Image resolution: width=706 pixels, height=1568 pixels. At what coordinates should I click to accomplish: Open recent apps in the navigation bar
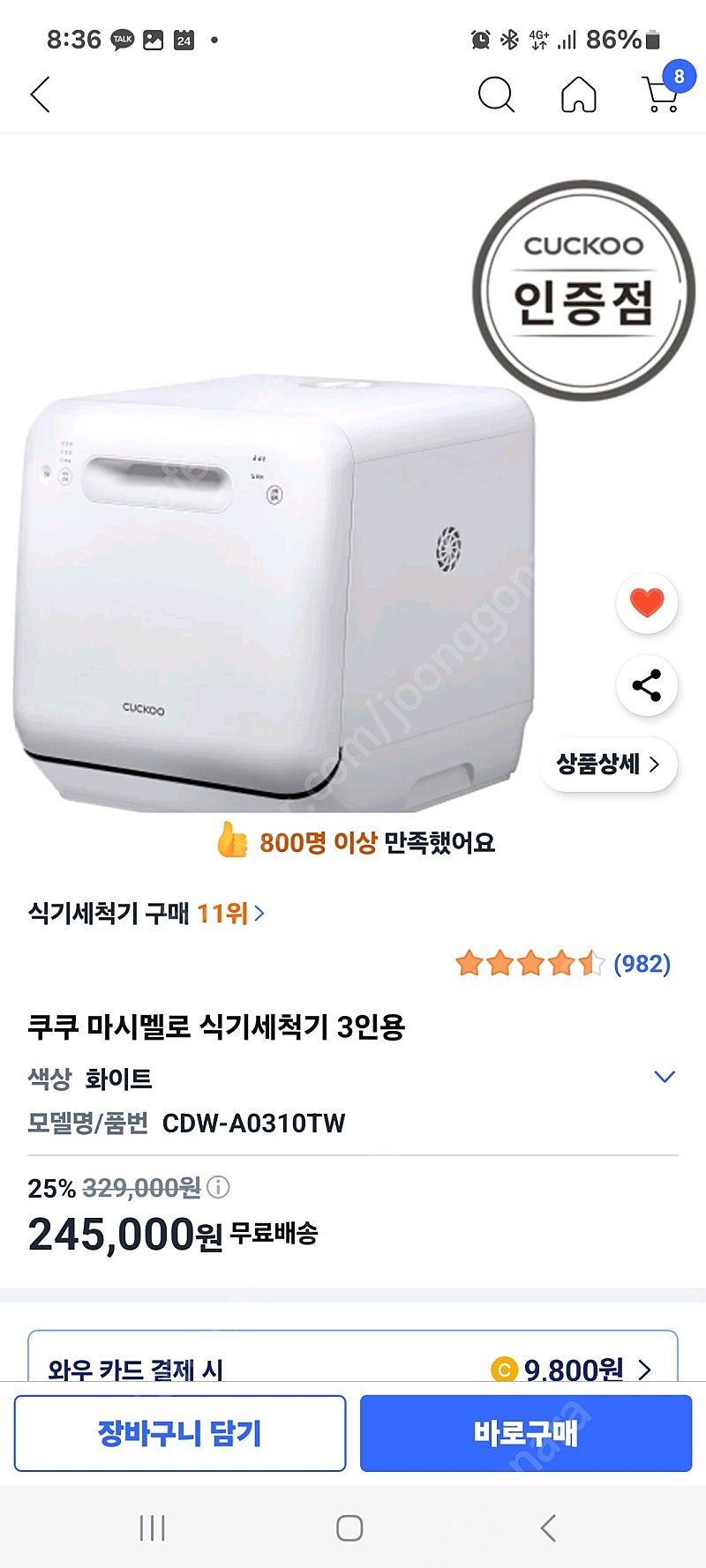coord(152,1527)
